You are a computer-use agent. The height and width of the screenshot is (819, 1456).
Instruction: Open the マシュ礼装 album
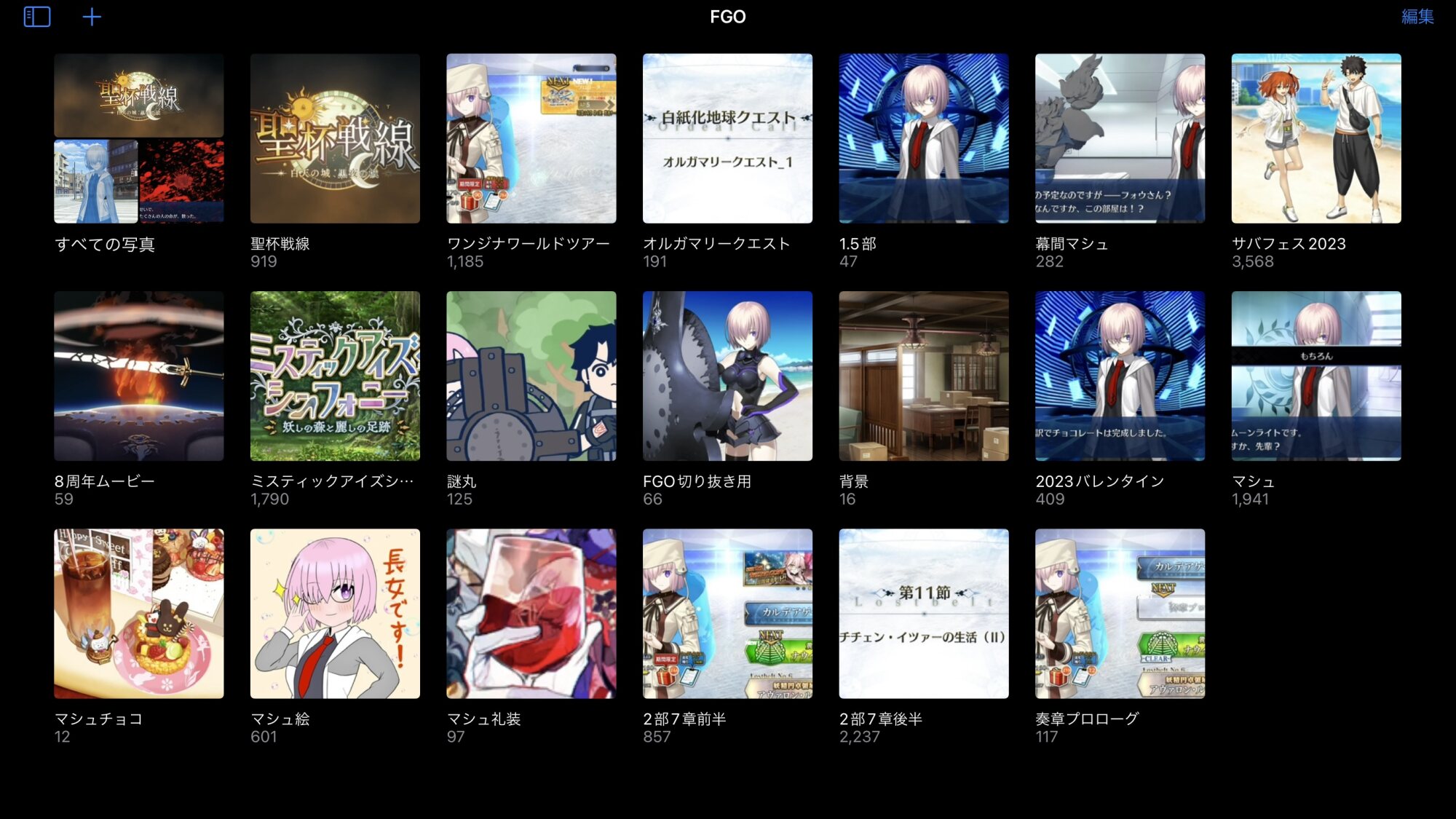coord(531,614)
